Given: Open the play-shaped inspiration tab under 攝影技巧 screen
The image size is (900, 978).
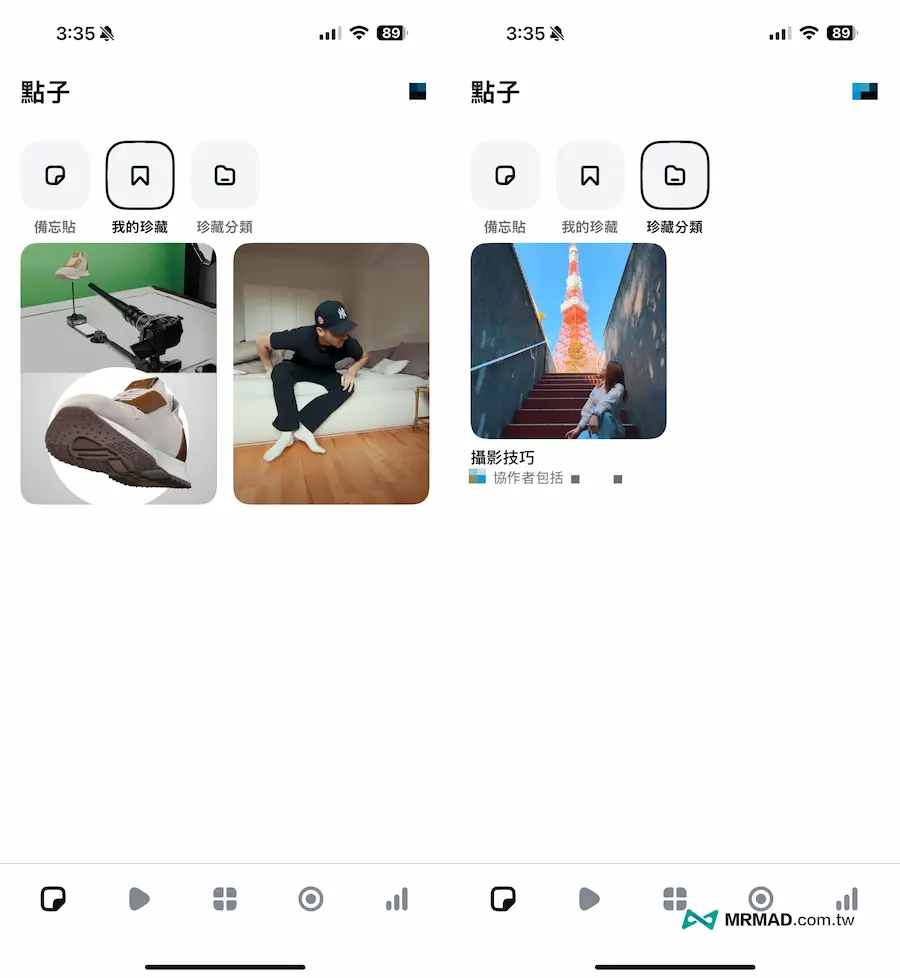Looking at the screenshot, I should pos(589,899).
